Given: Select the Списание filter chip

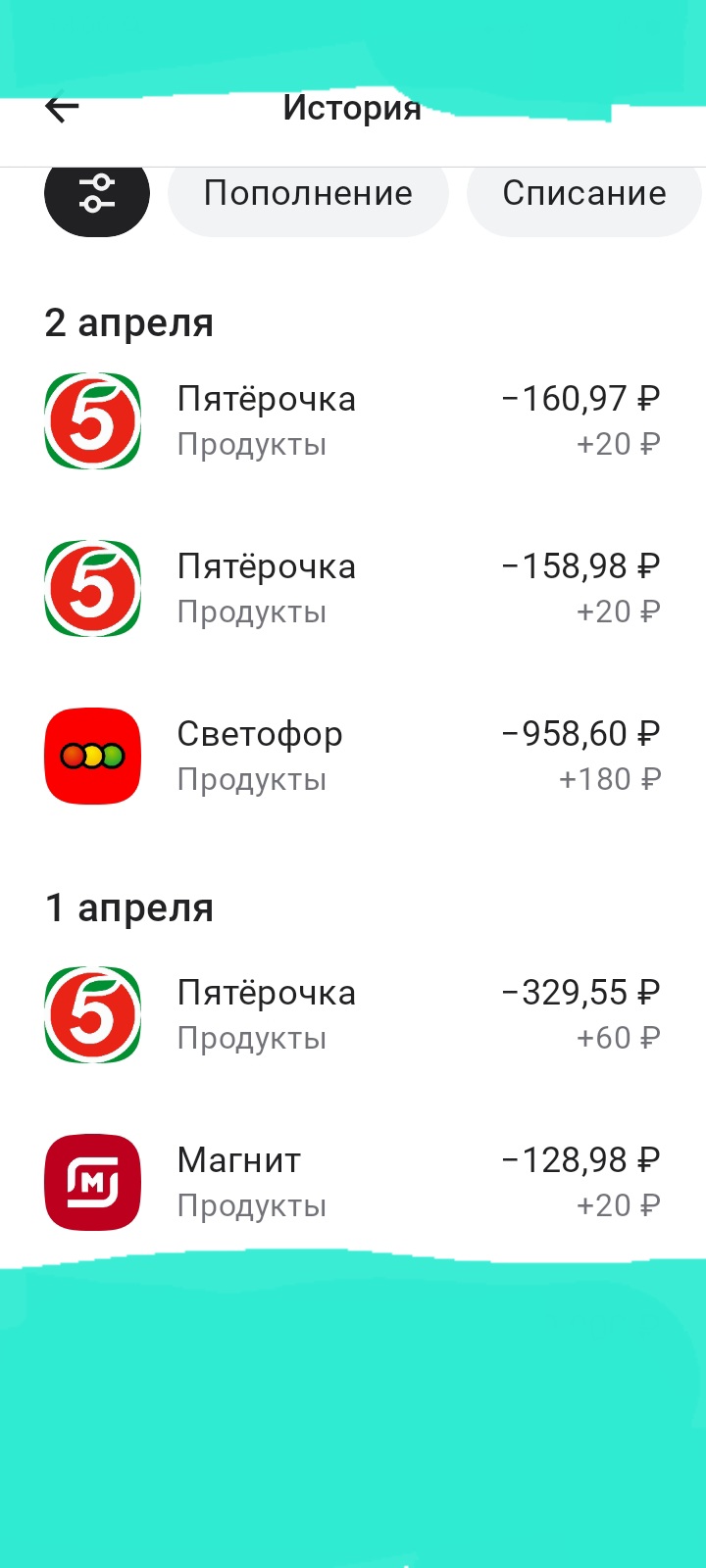Looking at the screenshot, I should click(583, 194).
